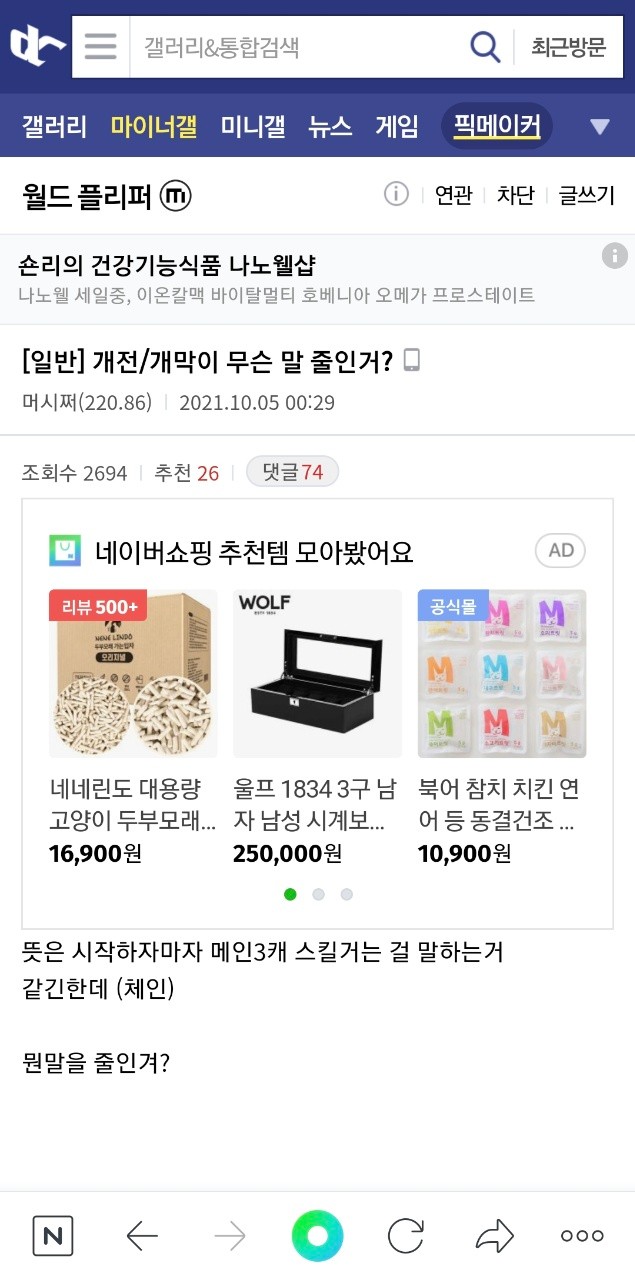Reload the page in browser toolbar
Screen dimensions: 635x1280
406,1237
